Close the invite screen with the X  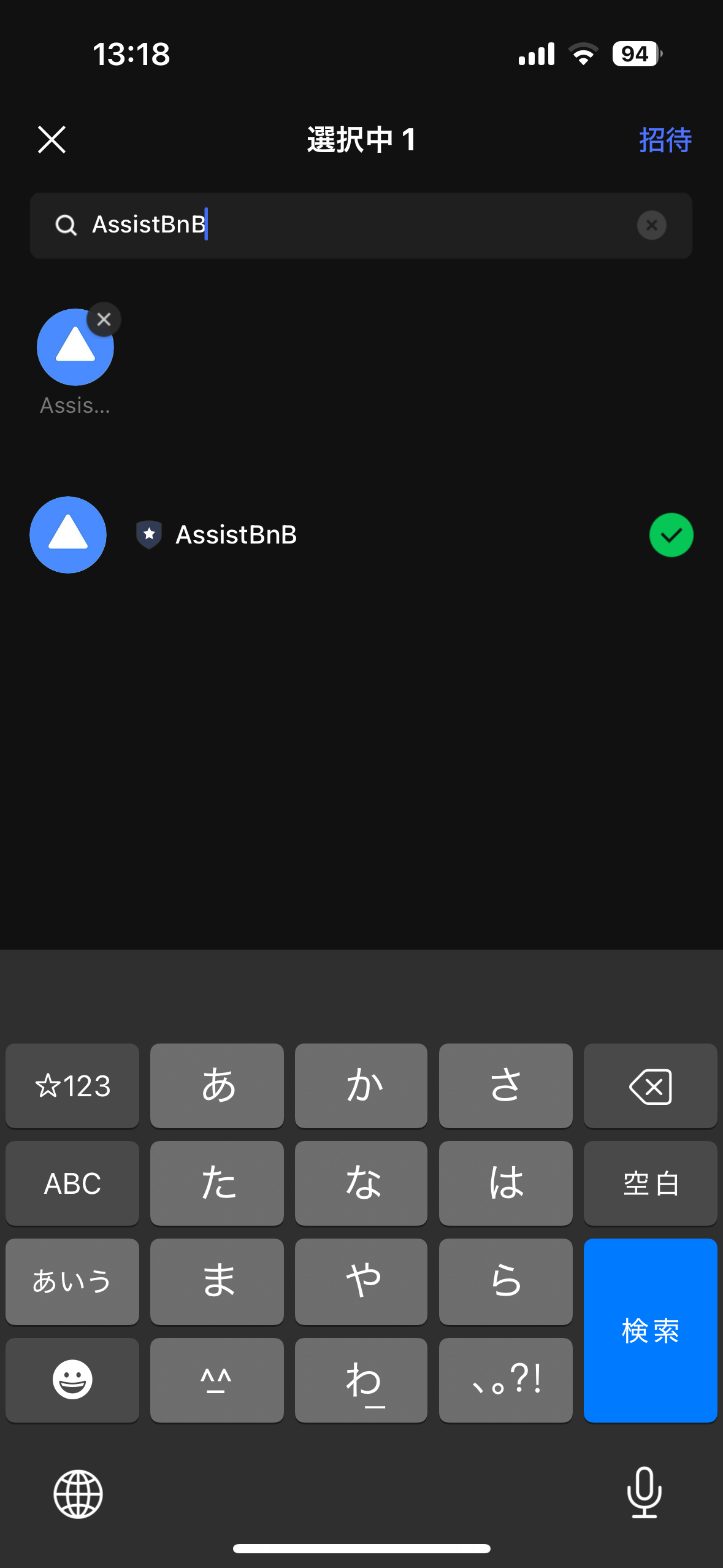(x=52, y=139)
